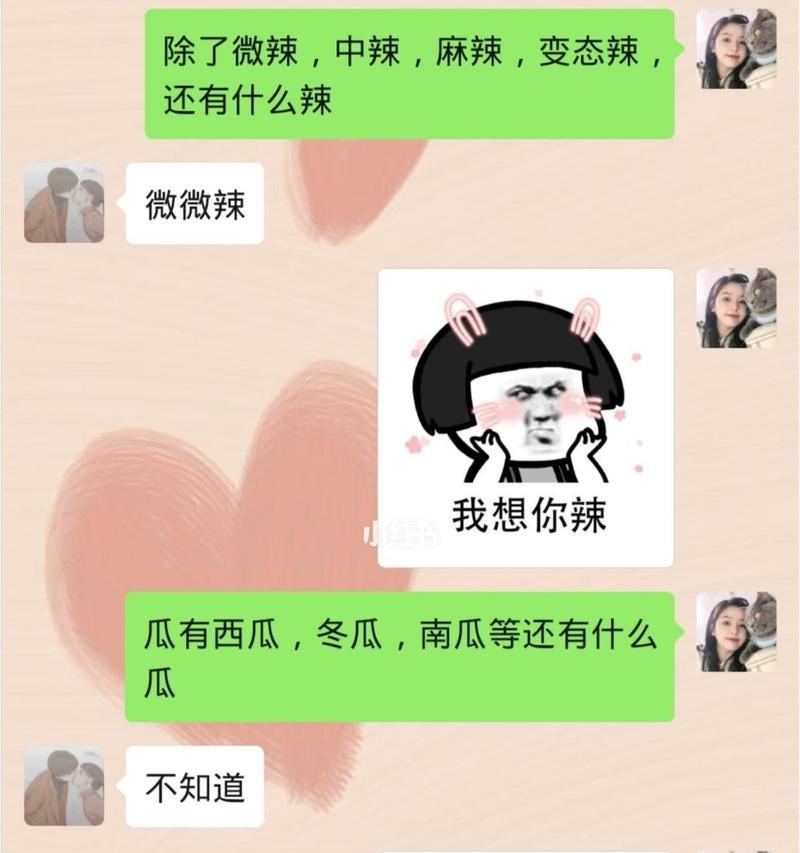
Task: Open sender's avatar beside 除了微辣 message
Action: click(736, 49)
